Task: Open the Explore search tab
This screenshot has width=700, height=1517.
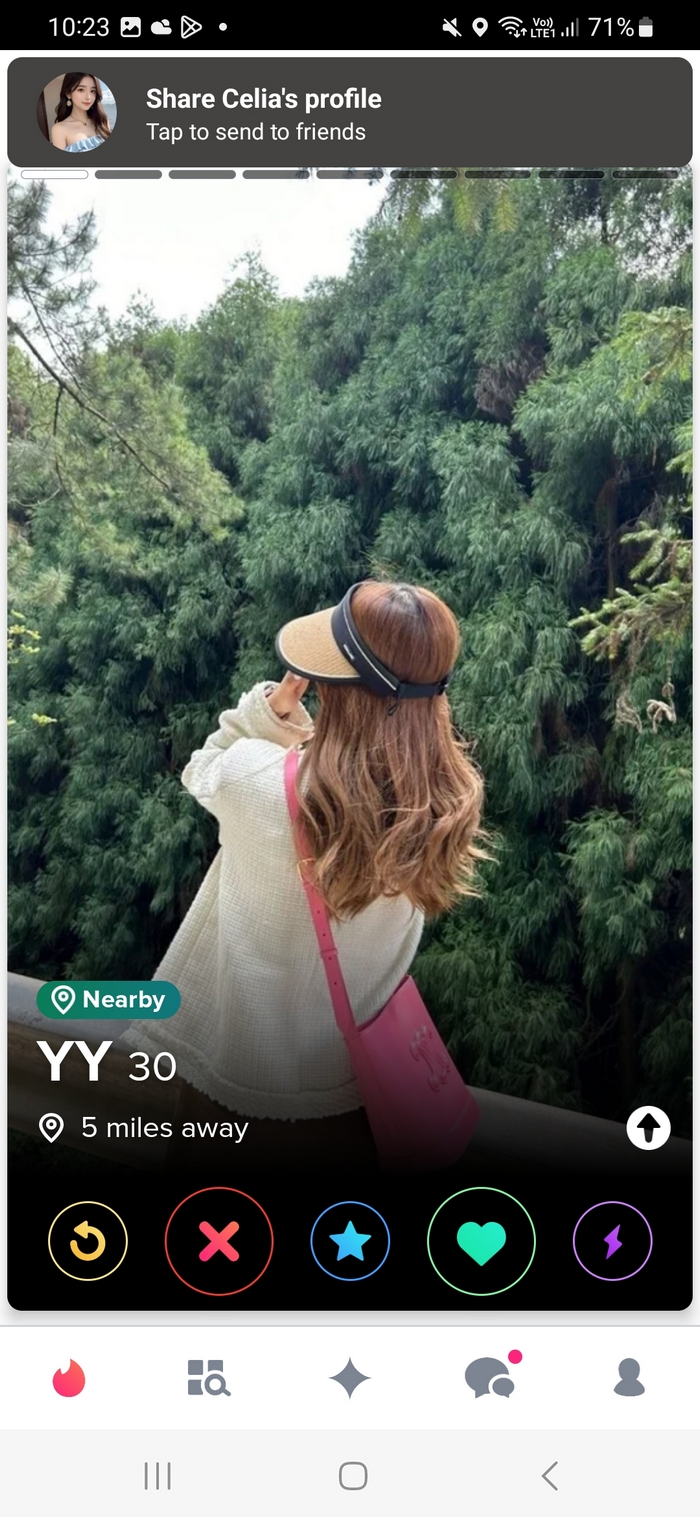Action: tap(208, 1378)
